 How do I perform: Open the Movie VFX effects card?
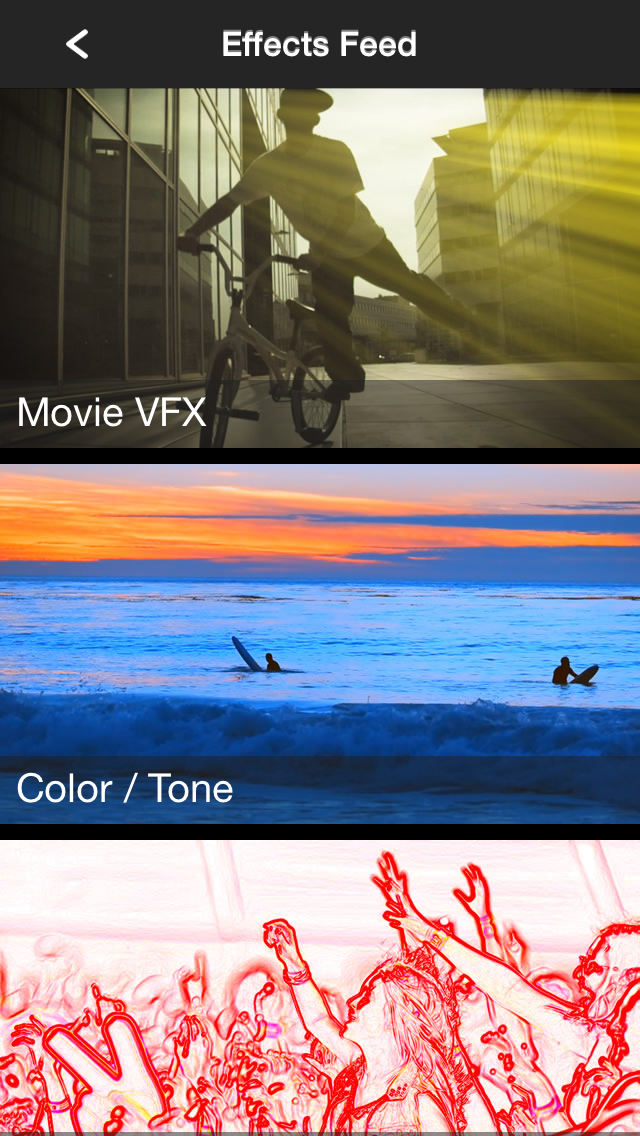pos(320,268)
